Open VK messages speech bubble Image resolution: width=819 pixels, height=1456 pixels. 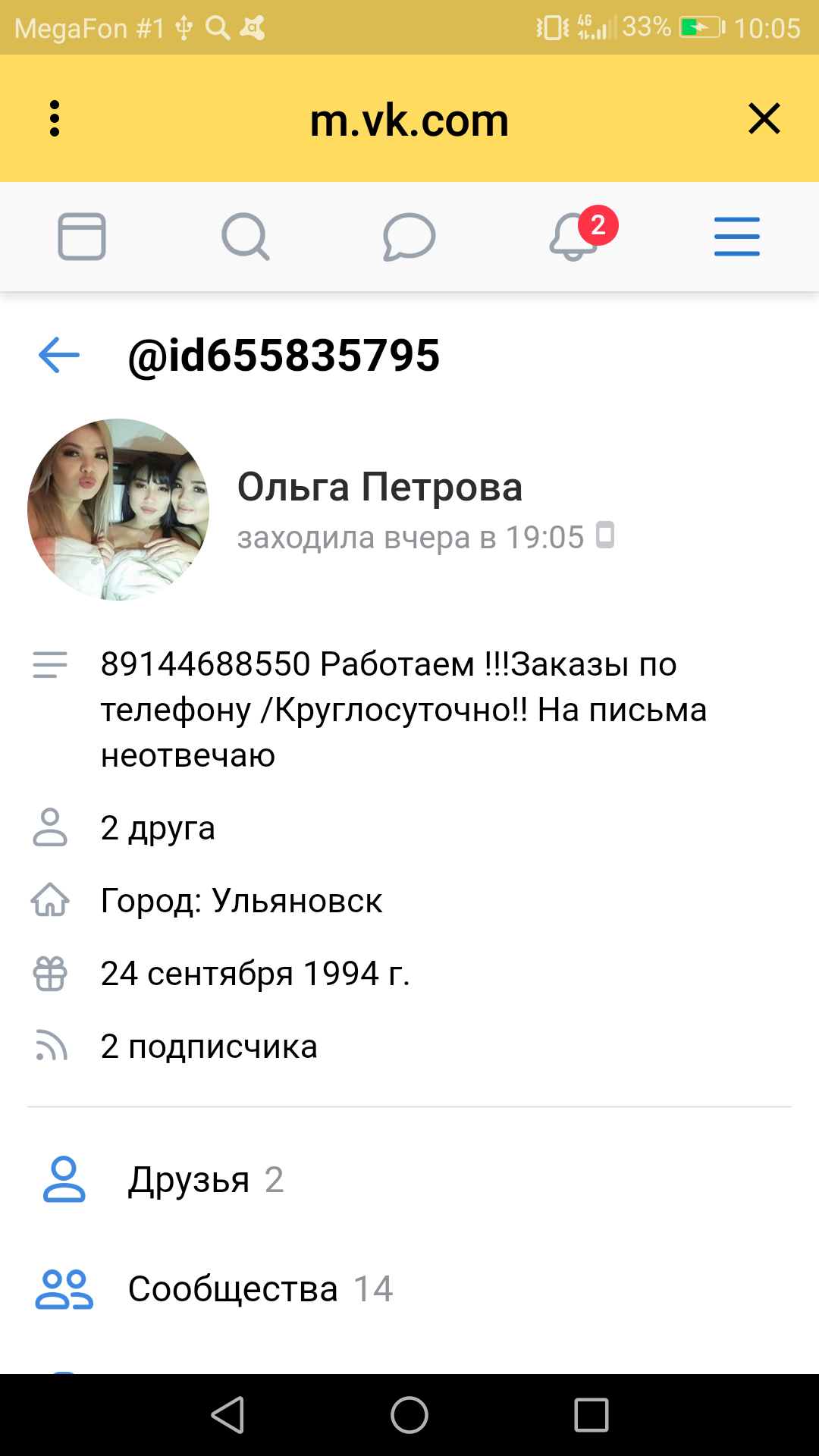(409, 237)
